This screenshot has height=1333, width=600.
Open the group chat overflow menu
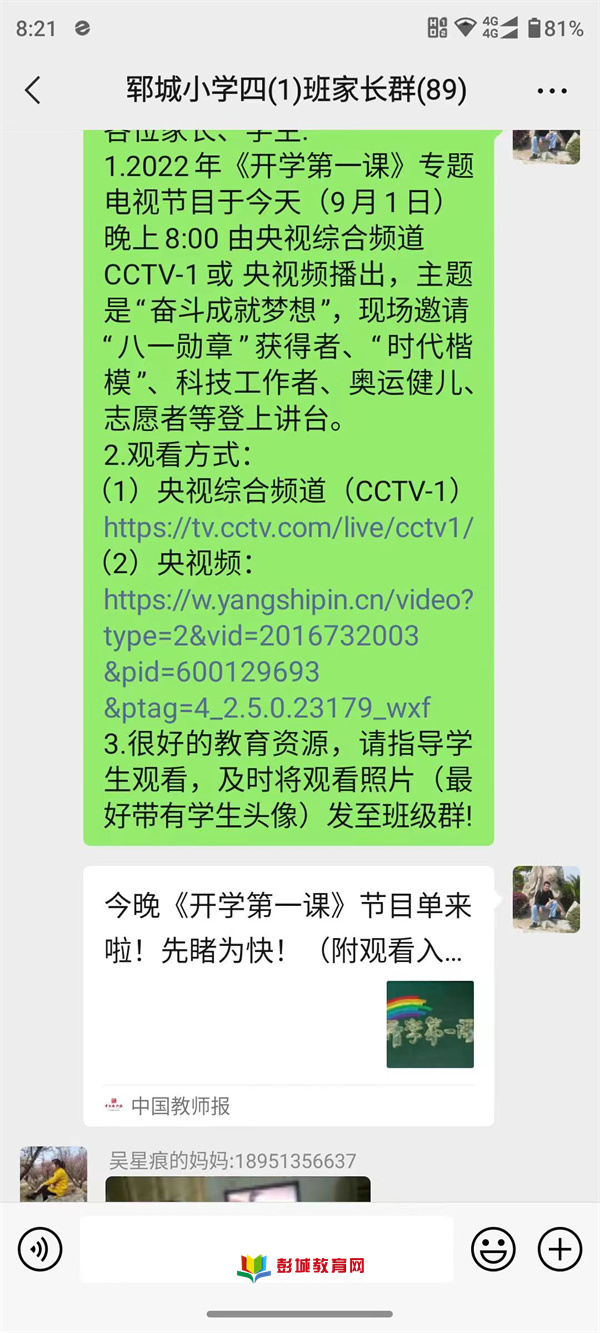click(551, 91)
